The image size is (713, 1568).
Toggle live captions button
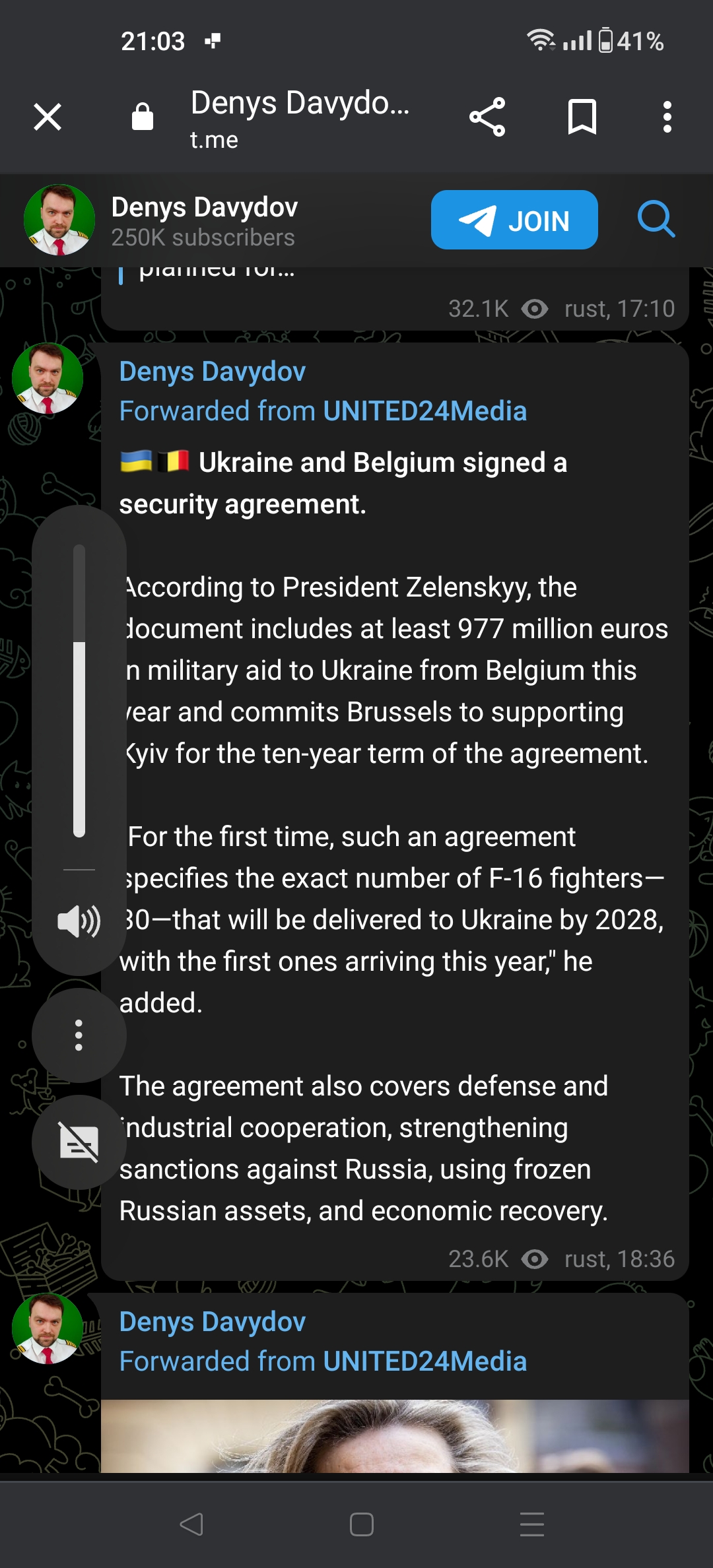tap(79, 1142)
